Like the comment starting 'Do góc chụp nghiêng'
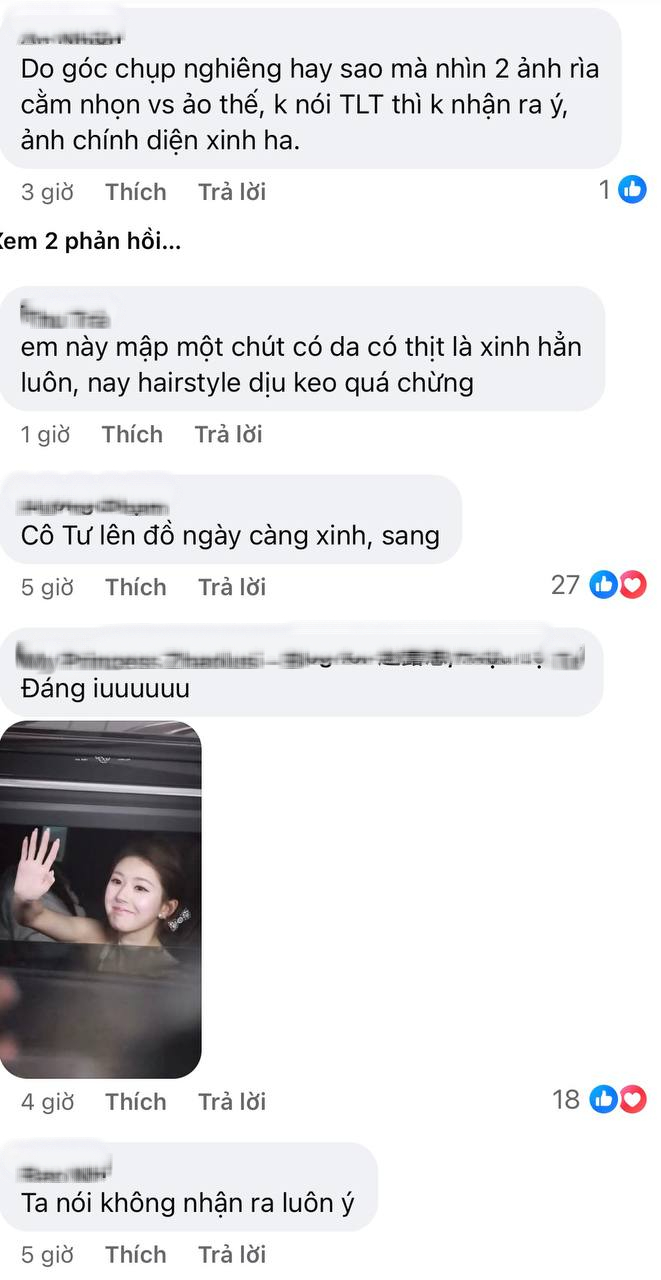661x1280 pixels. (x=136, y=191)
